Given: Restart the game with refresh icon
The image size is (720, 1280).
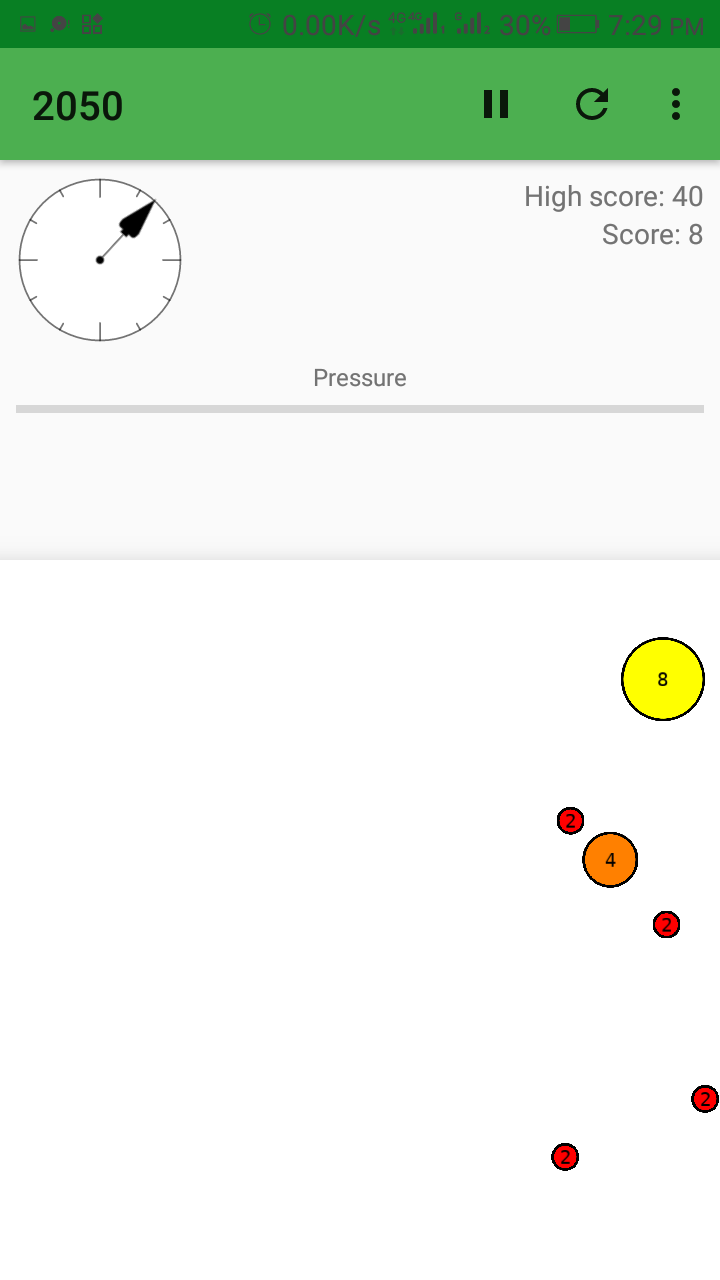Looking at the screenshot, I should pos(592,104).
